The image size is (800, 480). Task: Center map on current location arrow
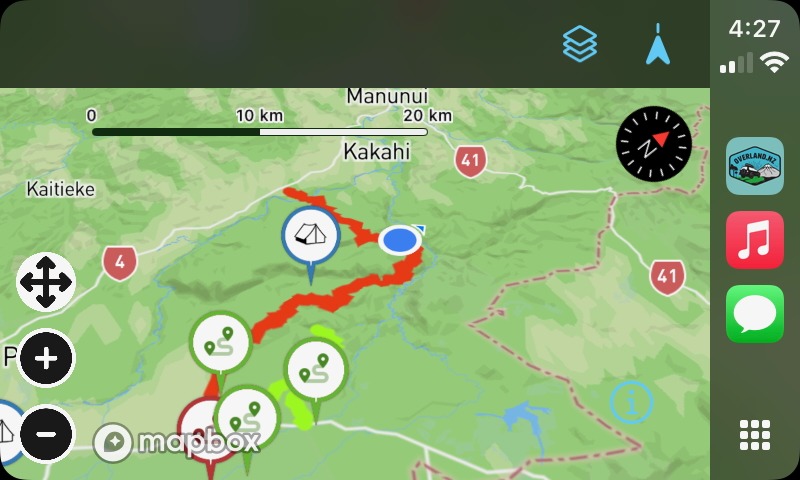657,45
